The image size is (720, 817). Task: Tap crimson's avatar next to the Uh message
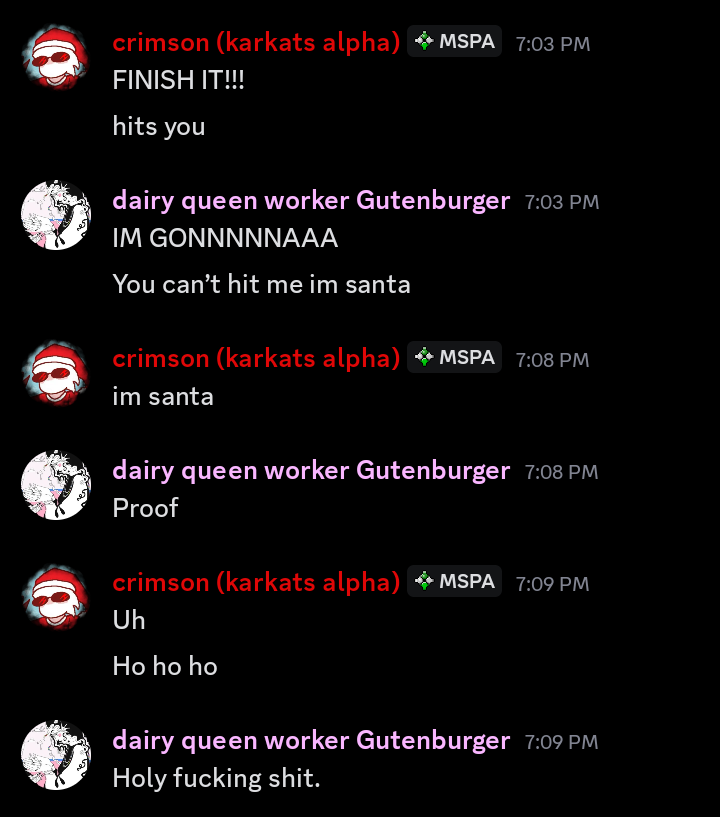coord(56,597)
